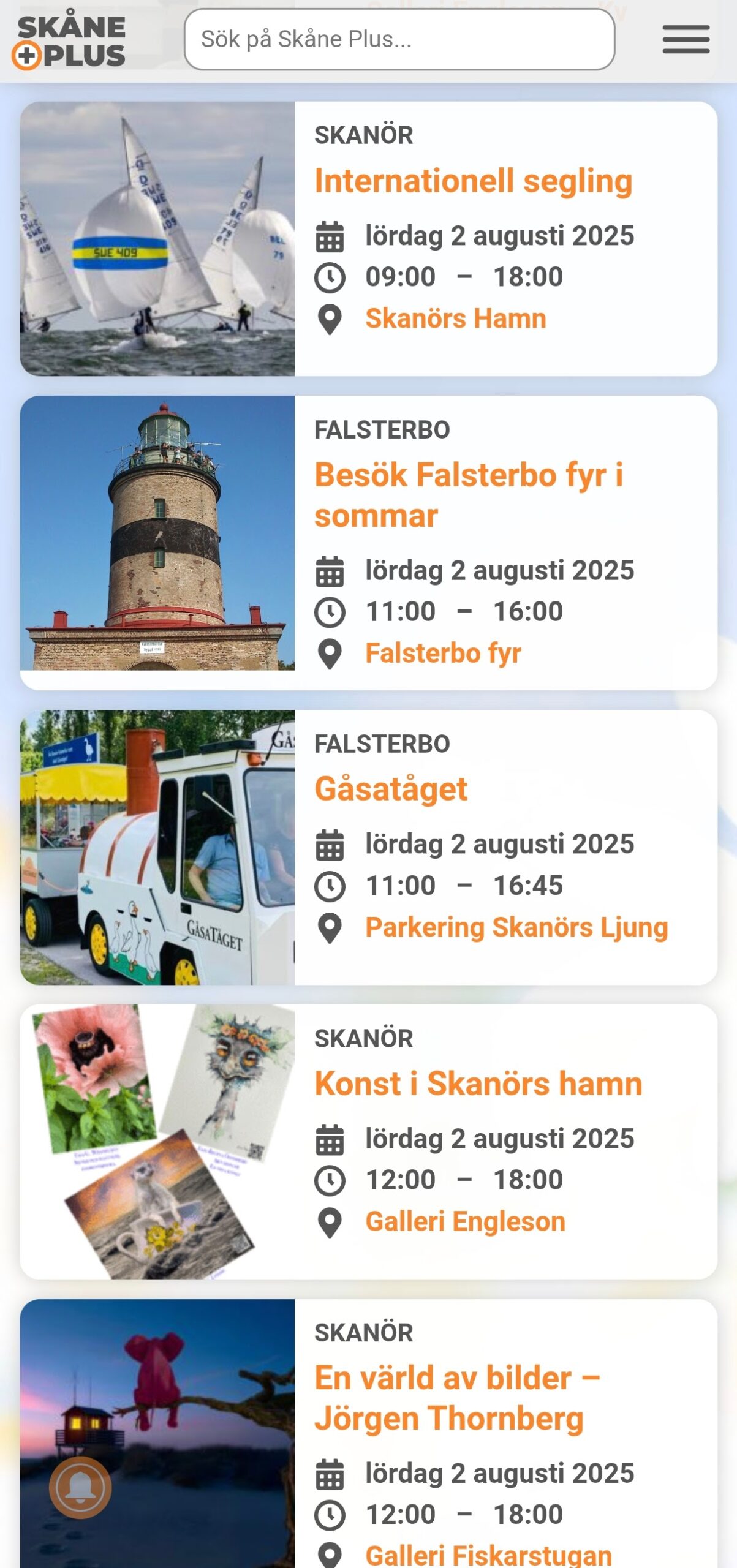The height and width of the screenshot is (1568, 737).
Task: Open the hamburger menu
Action: click(x=686, y=39)
